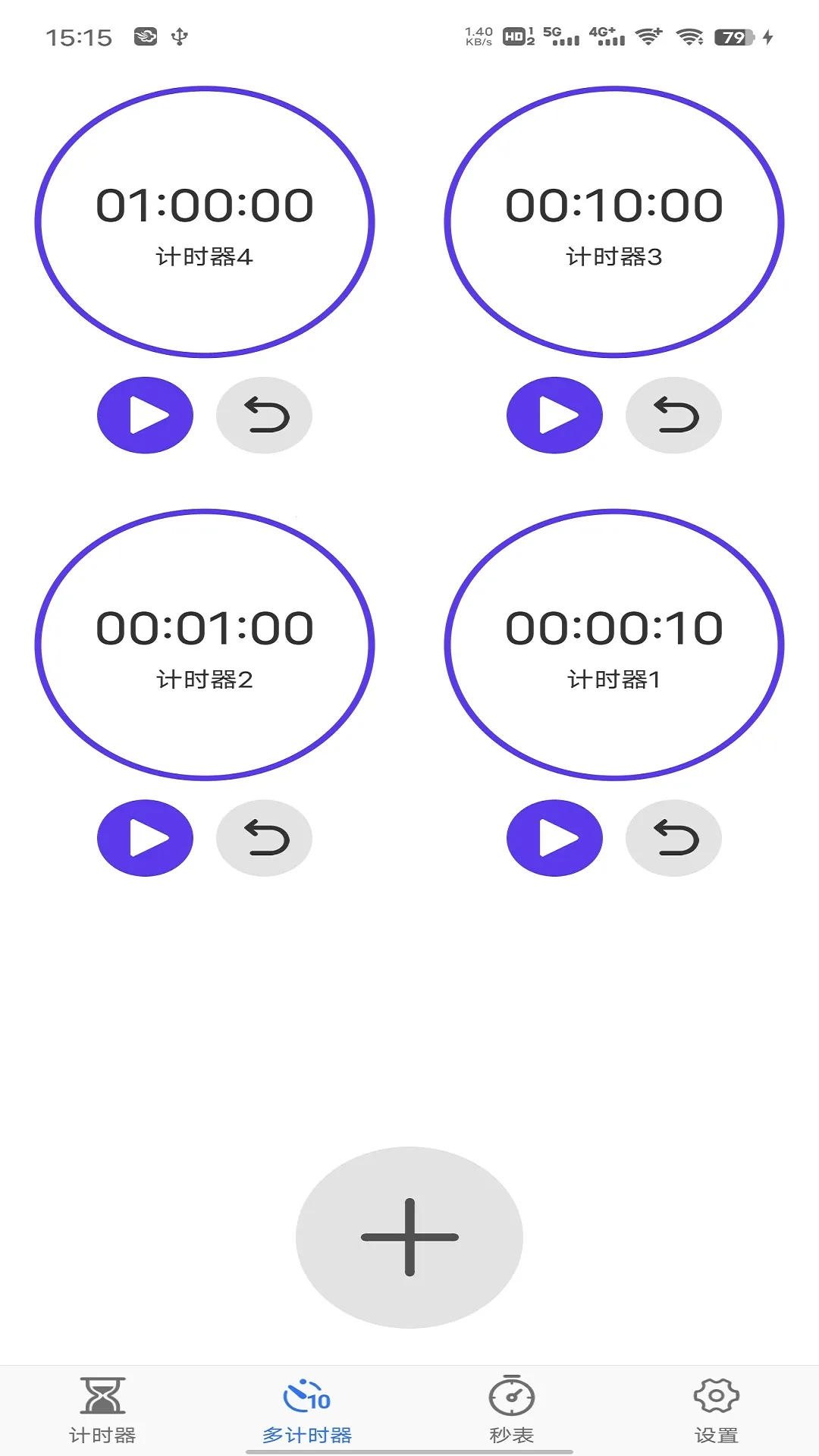Image resolution: width=819 pixels, height=1456 pixels.
Task: Start the 计时器4 one-hour timer
Action: [x=145, y=415]
